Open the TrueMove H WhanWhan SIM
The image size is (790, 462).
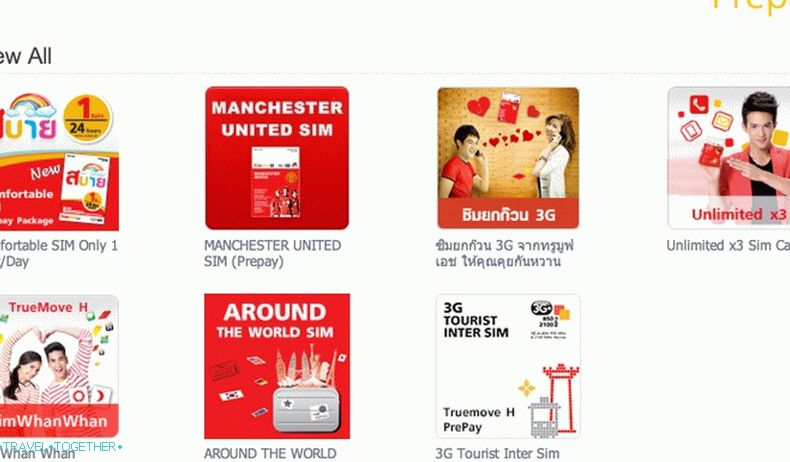click(x=58, y=366)
